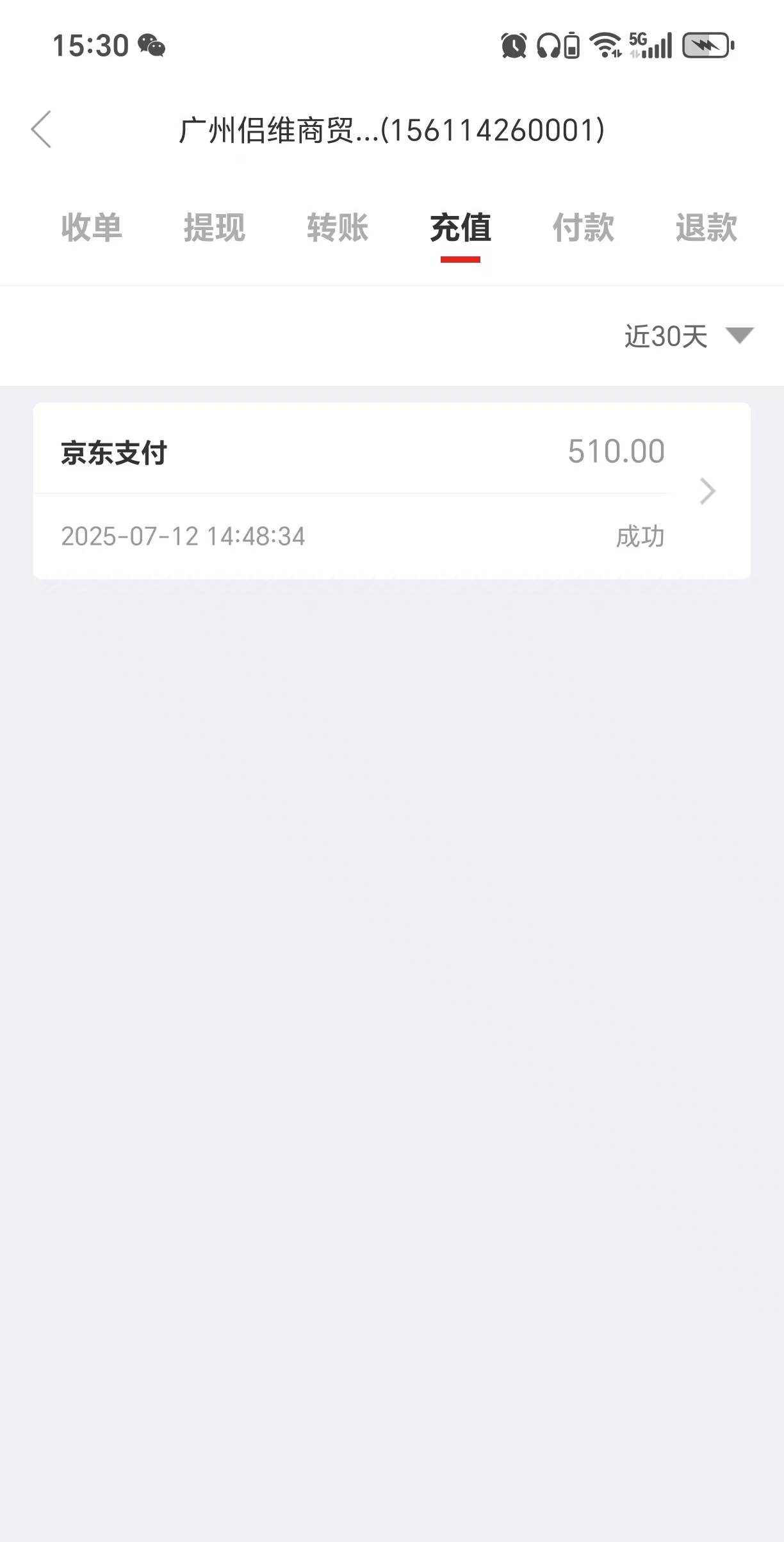Open the 转账 tab
The image size is (784, 1542).
coord(338,228)
